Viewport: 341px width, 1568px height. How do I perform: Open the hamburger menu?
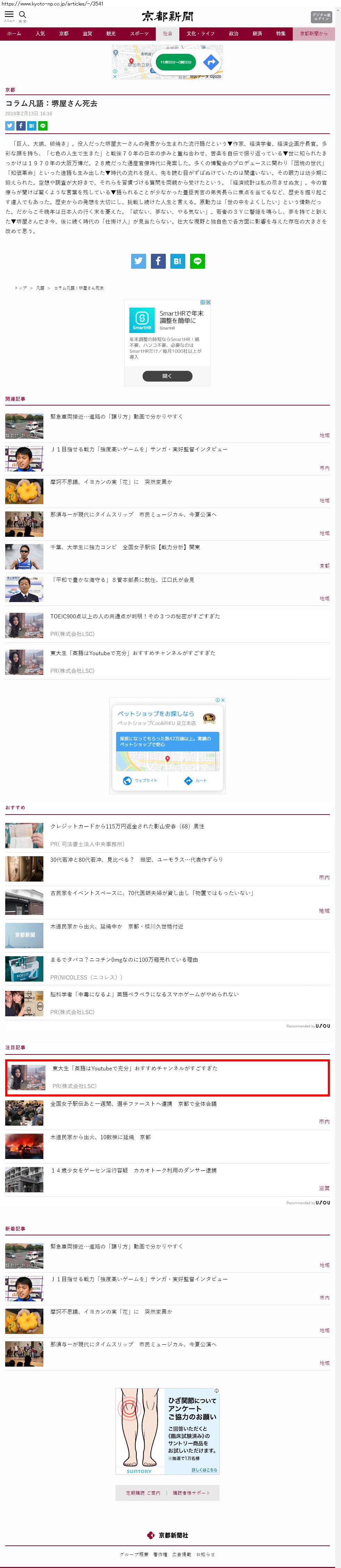pyautogui.click(x=9, y=15)
